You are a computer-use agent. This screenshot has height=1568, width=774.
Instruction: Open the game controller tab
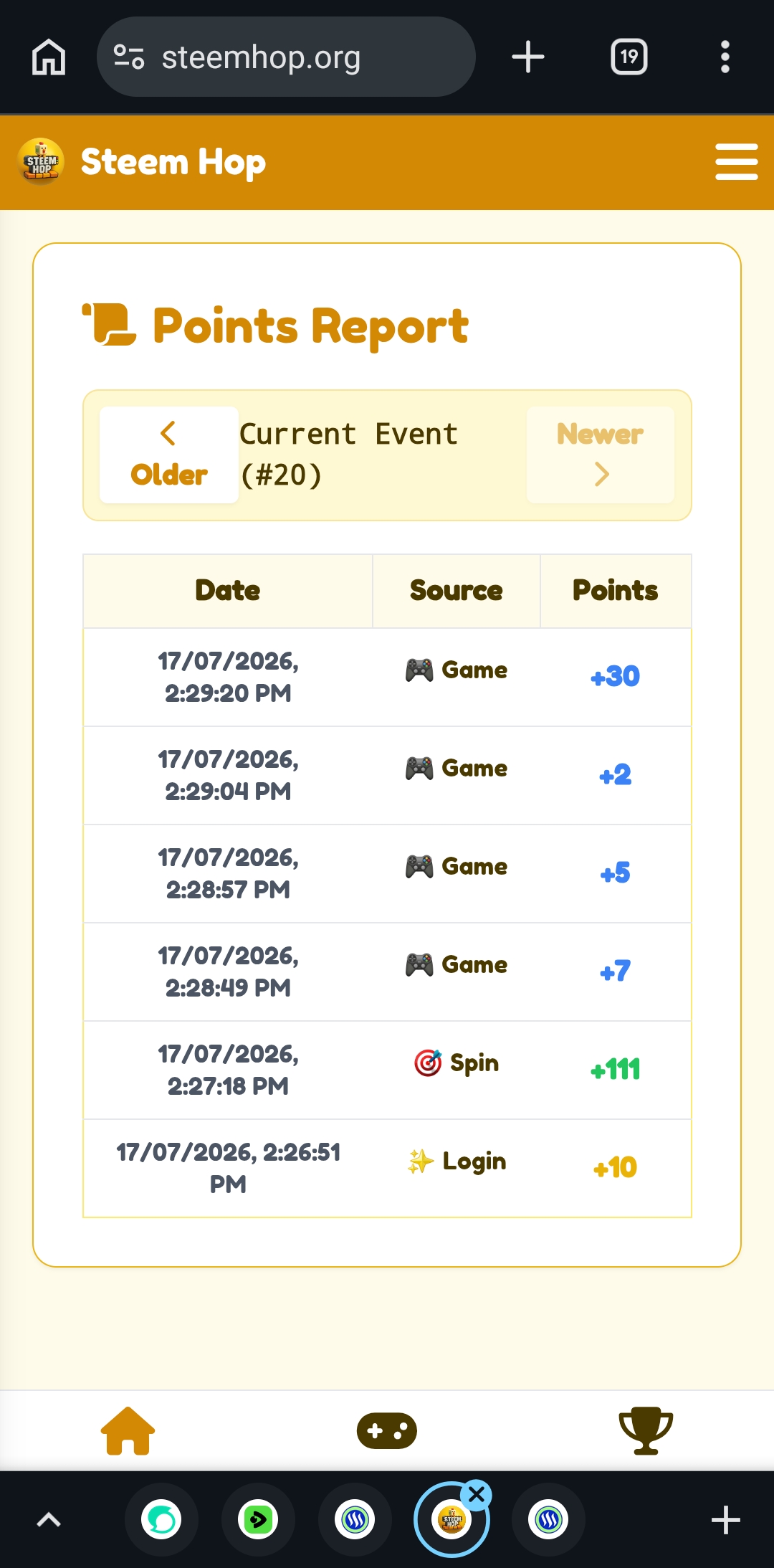point(387,1430)
